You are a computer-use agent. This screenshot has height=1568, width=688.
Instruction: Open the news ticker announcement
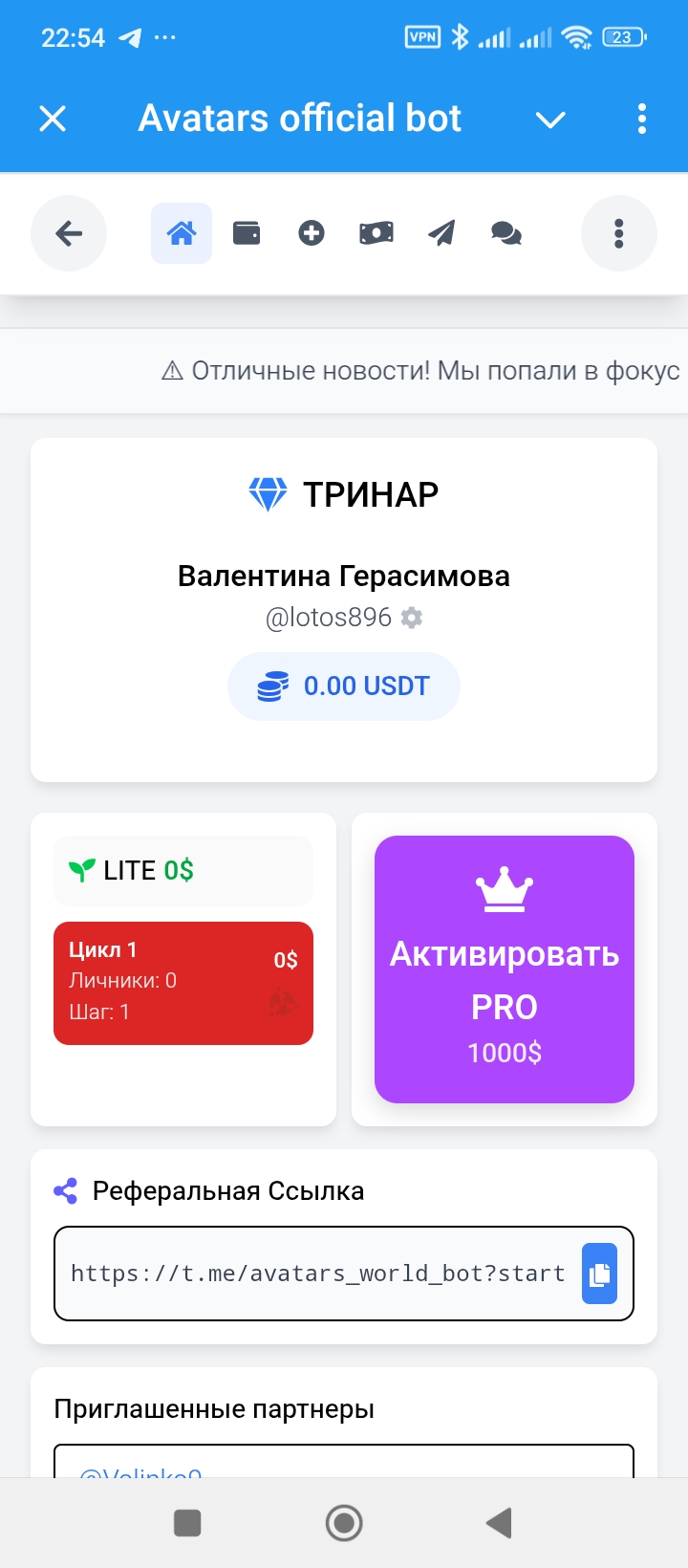click(420, 371)
